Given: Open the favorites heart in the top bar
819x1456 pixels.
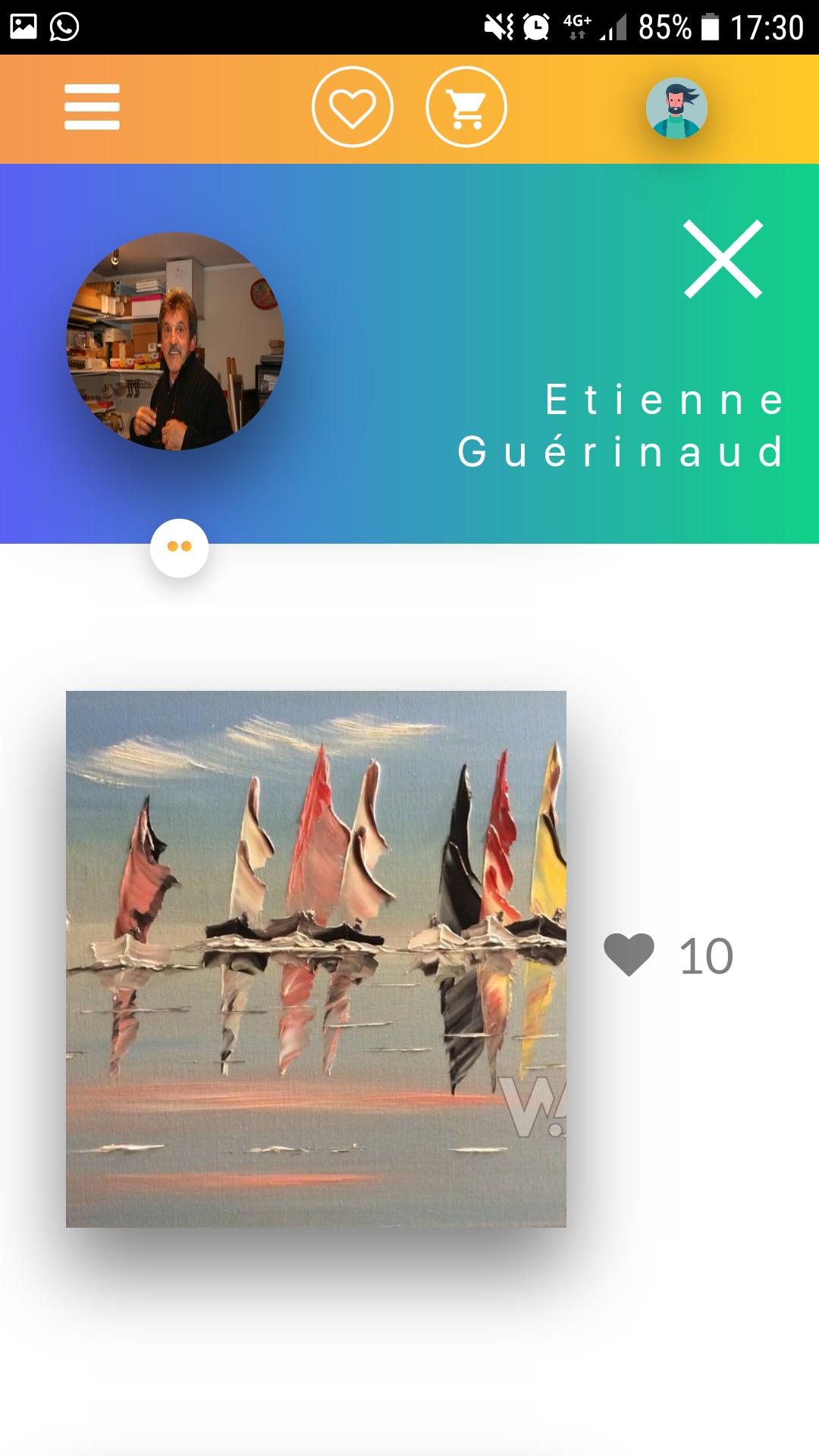Looking at the screenshot, I should [352, 107].
